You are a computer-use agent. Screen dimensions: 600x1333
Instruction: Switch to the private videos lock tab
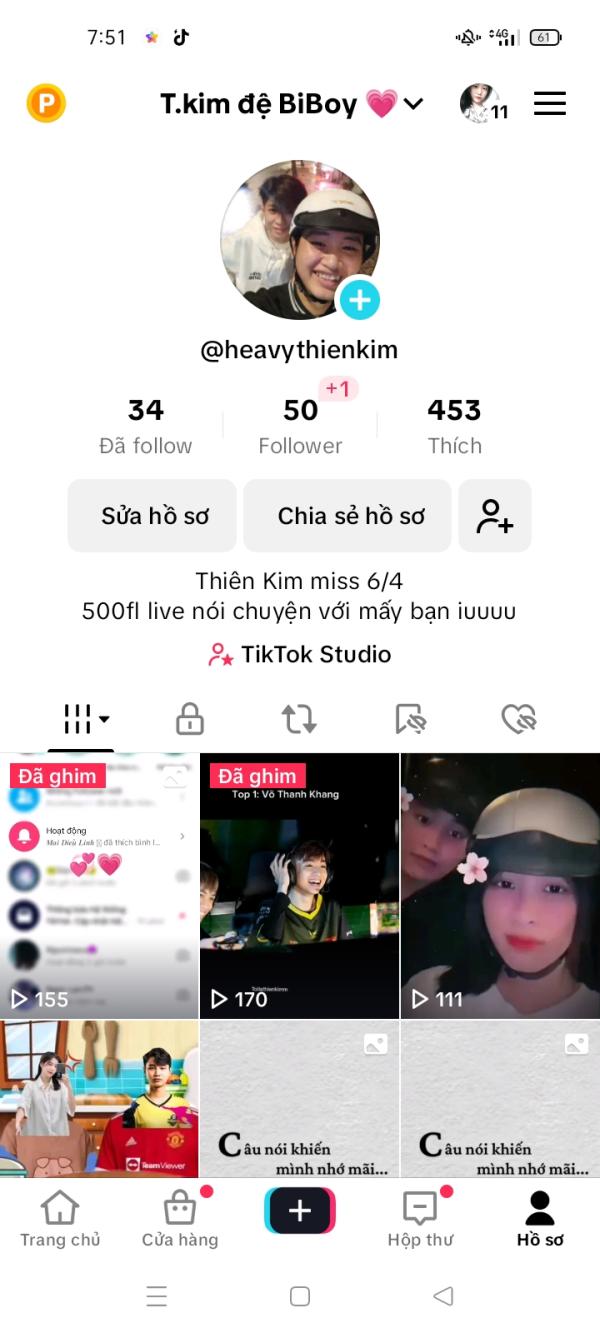[x=190, y=718]
